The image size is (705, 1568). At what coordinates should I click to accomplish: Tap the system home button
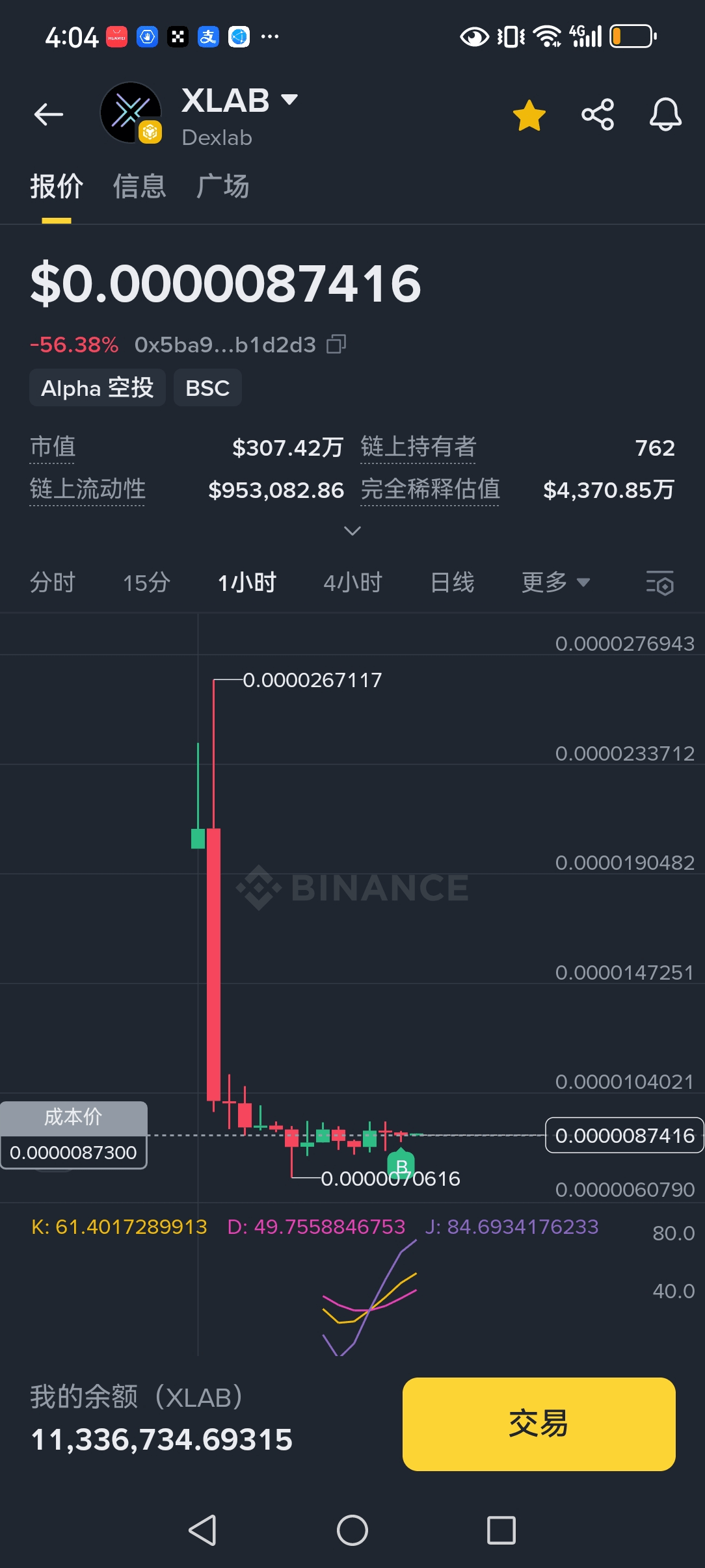[352, 1530]
